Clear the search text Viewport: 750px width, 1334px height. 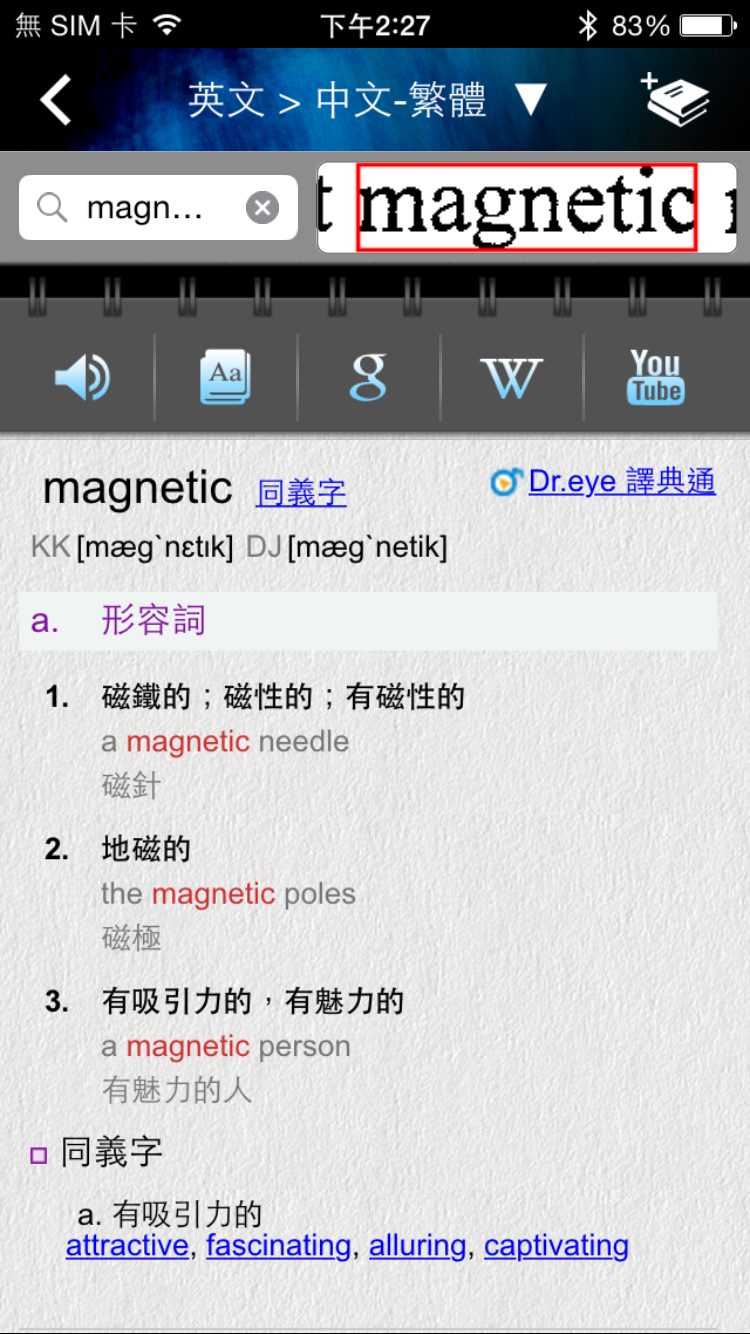262,208
